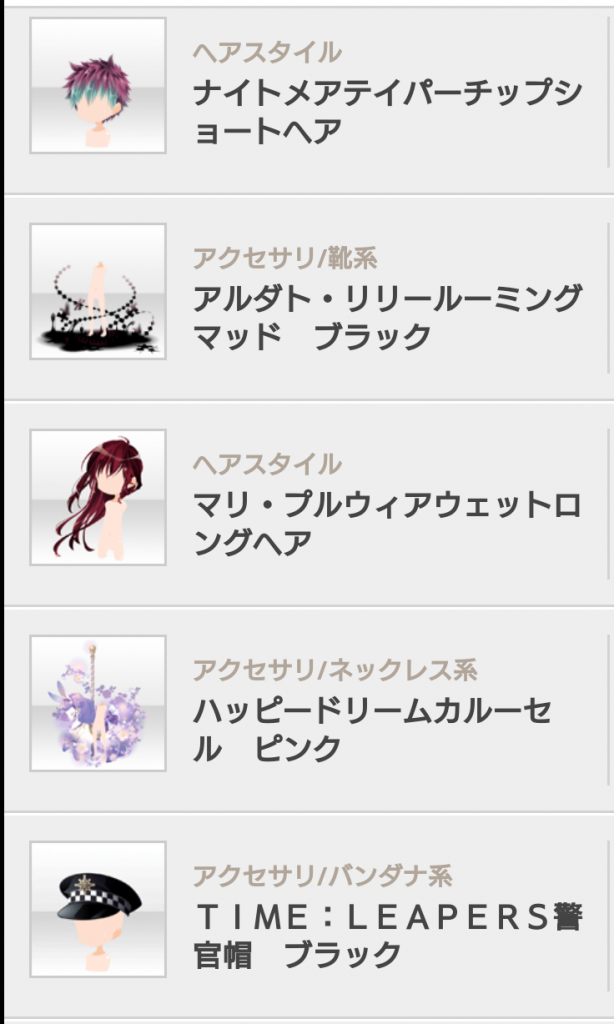
Task: Select マリ・プルウィアウェットロングヘア row
Action: pos(385,523)
